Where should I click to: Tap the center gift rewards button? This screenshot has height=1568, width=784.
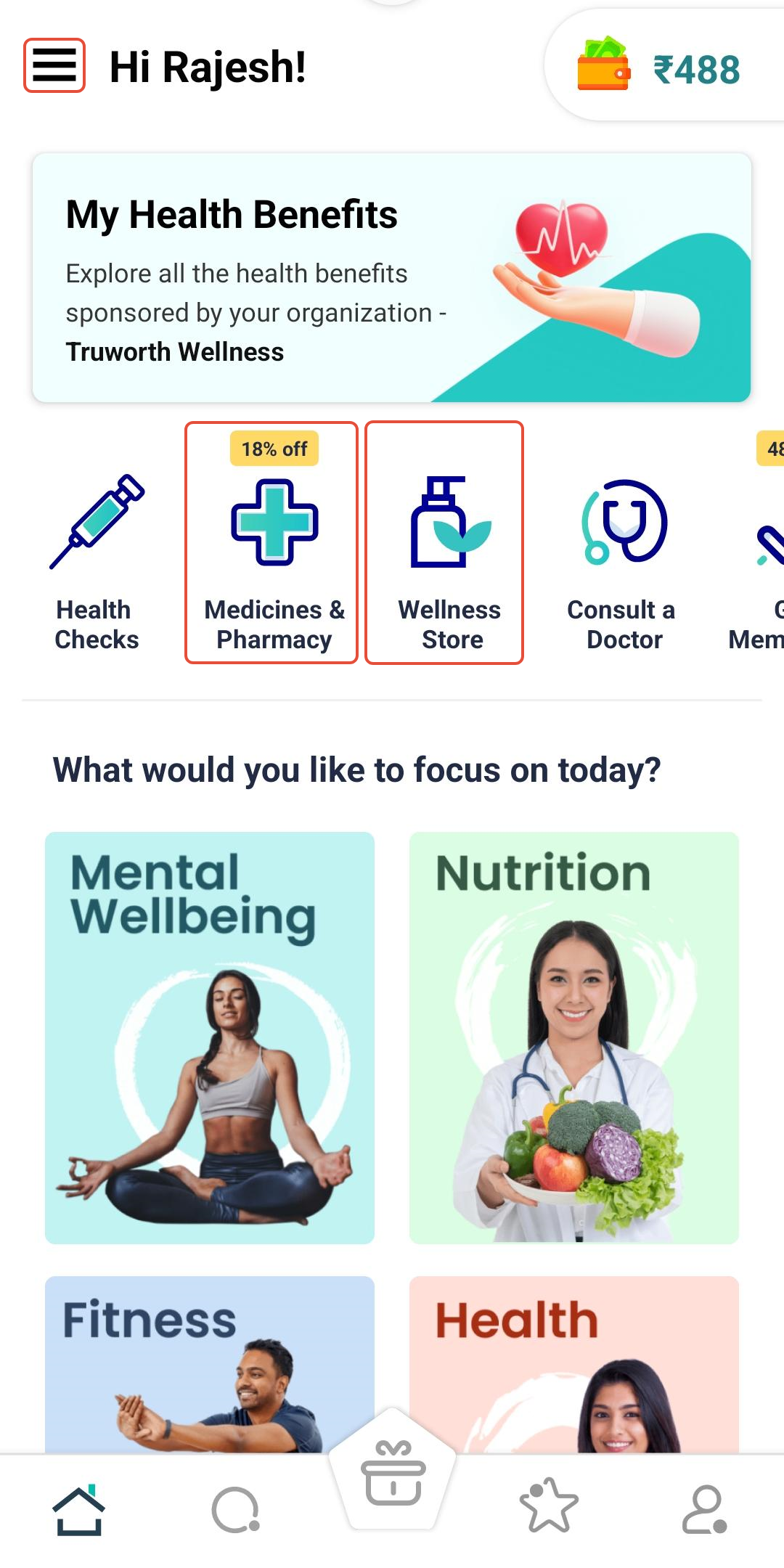pyautogui.click(x=393, y=1472)
